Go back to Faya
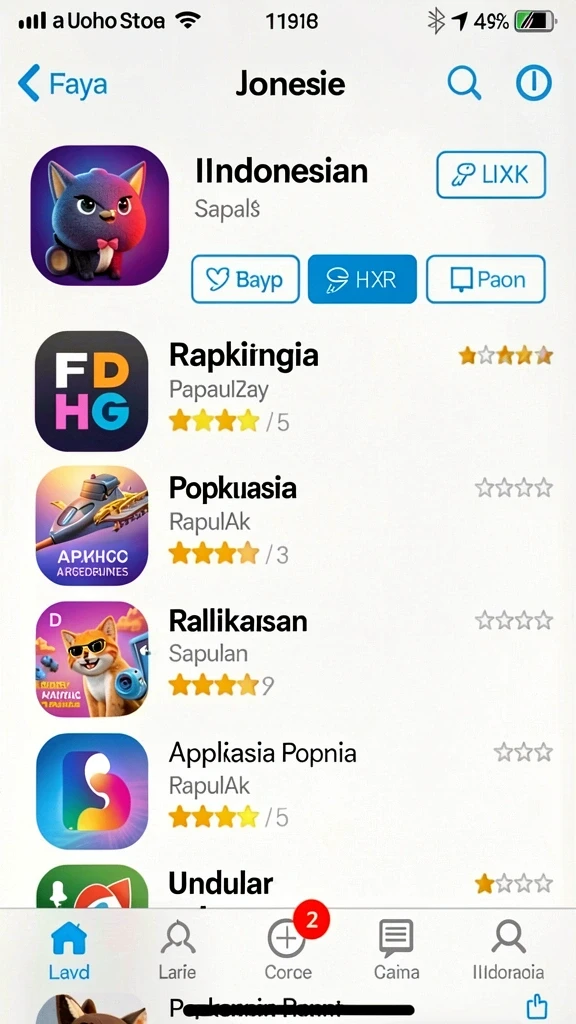This screenshot has height=1024, width=576. pyautogui.click(x=63, y=84)
